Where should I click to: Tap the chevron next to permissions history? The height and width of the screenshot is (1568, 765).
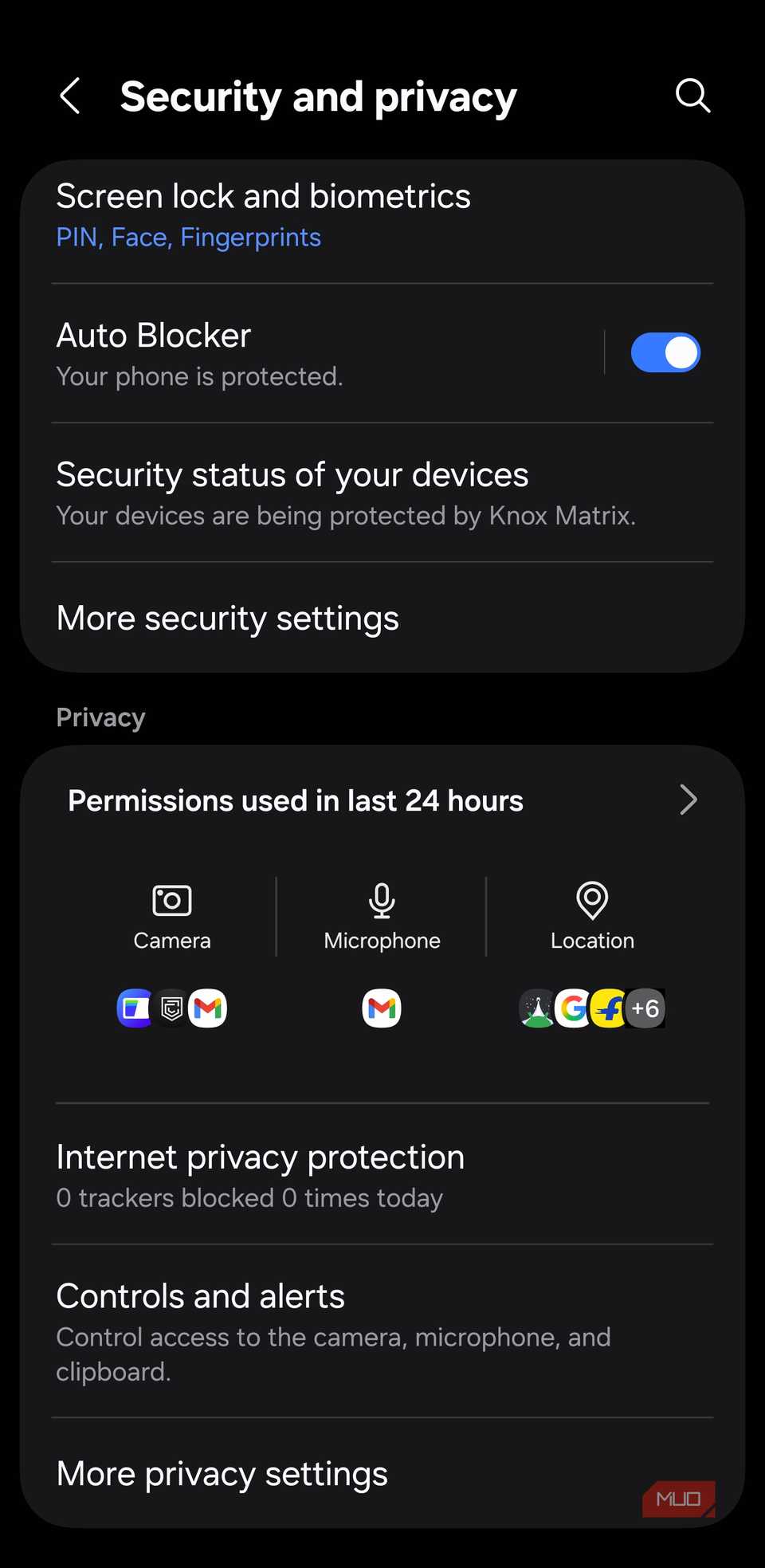tap(688, 800)
